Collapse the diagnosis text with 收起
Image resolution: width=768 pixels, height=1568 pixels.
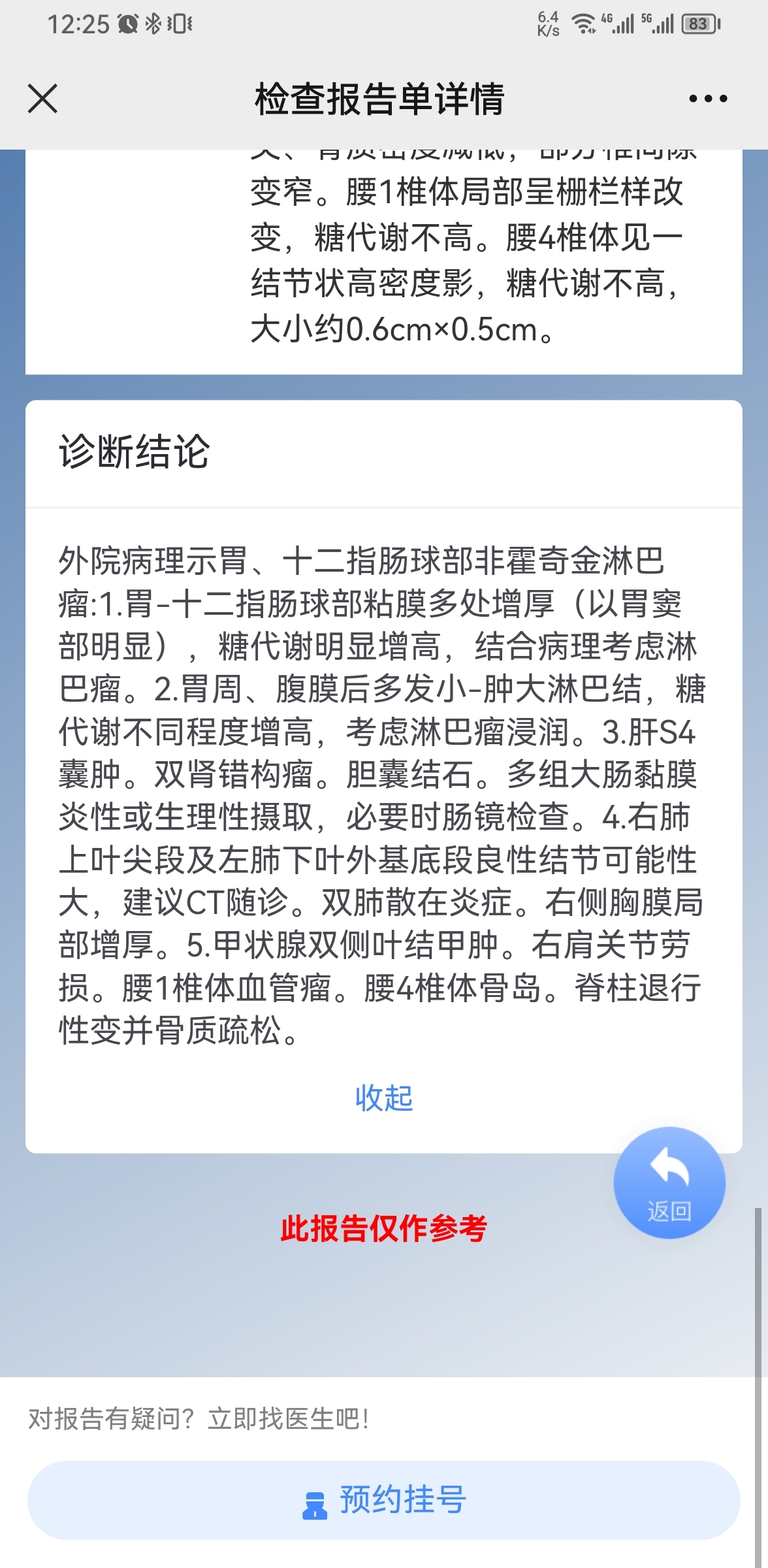384,1098
